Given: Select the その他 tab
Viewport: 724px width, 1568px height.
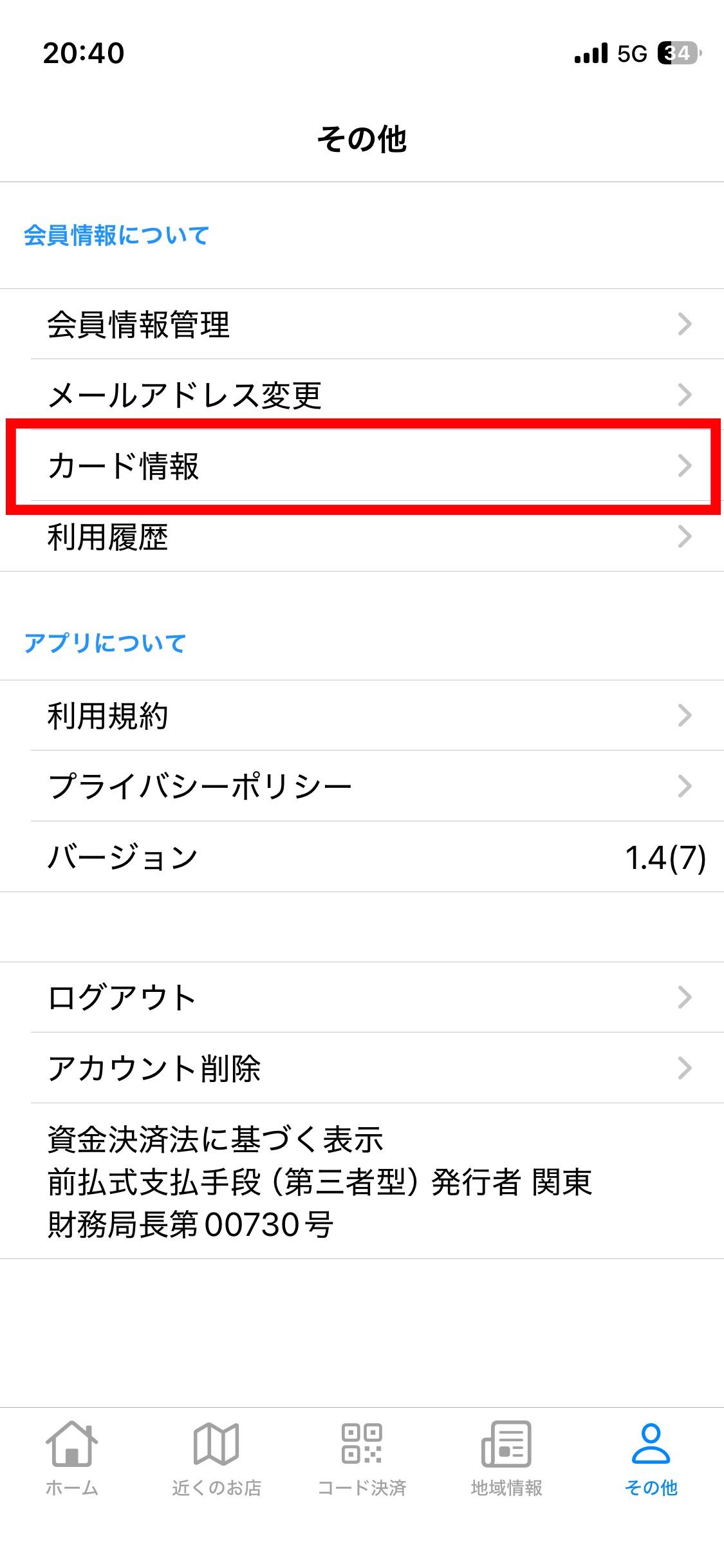Looking at the screenshot, I should (x=651, y=1459).
